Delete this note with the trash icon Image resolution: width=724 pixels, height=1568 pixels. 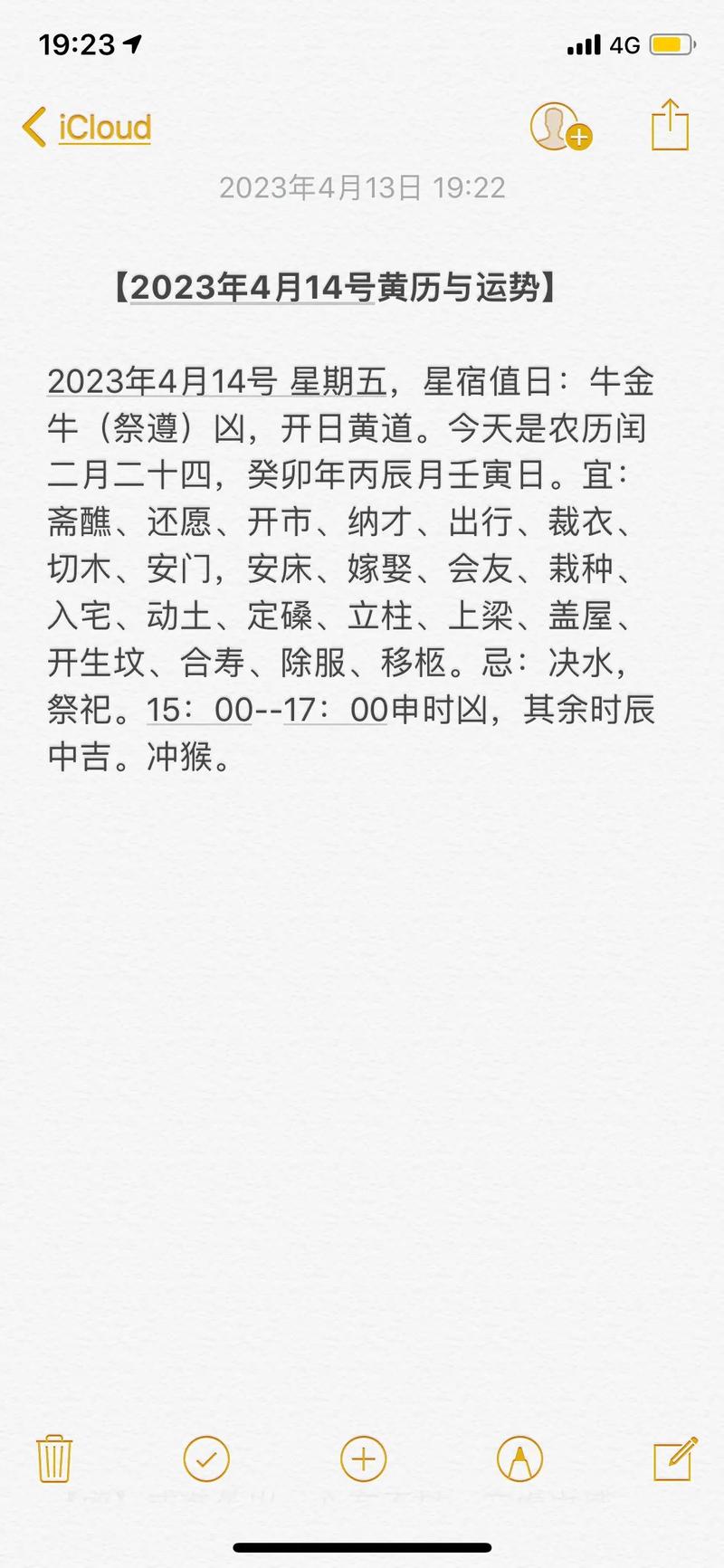point(53,1458)
